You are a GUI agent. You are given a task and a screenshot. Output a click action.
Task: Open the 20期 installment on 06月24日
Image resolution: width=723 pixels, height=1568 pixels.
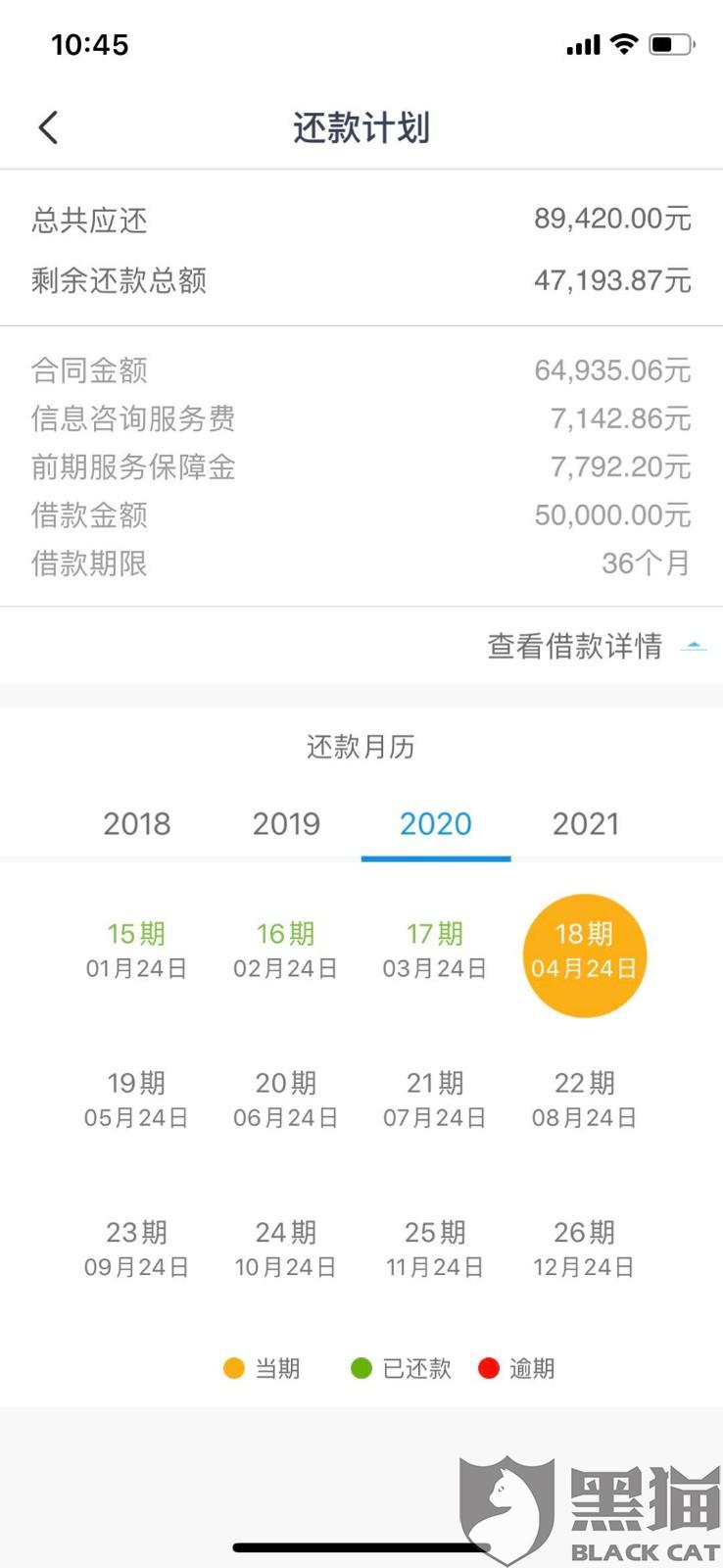tap(285, 1100)
